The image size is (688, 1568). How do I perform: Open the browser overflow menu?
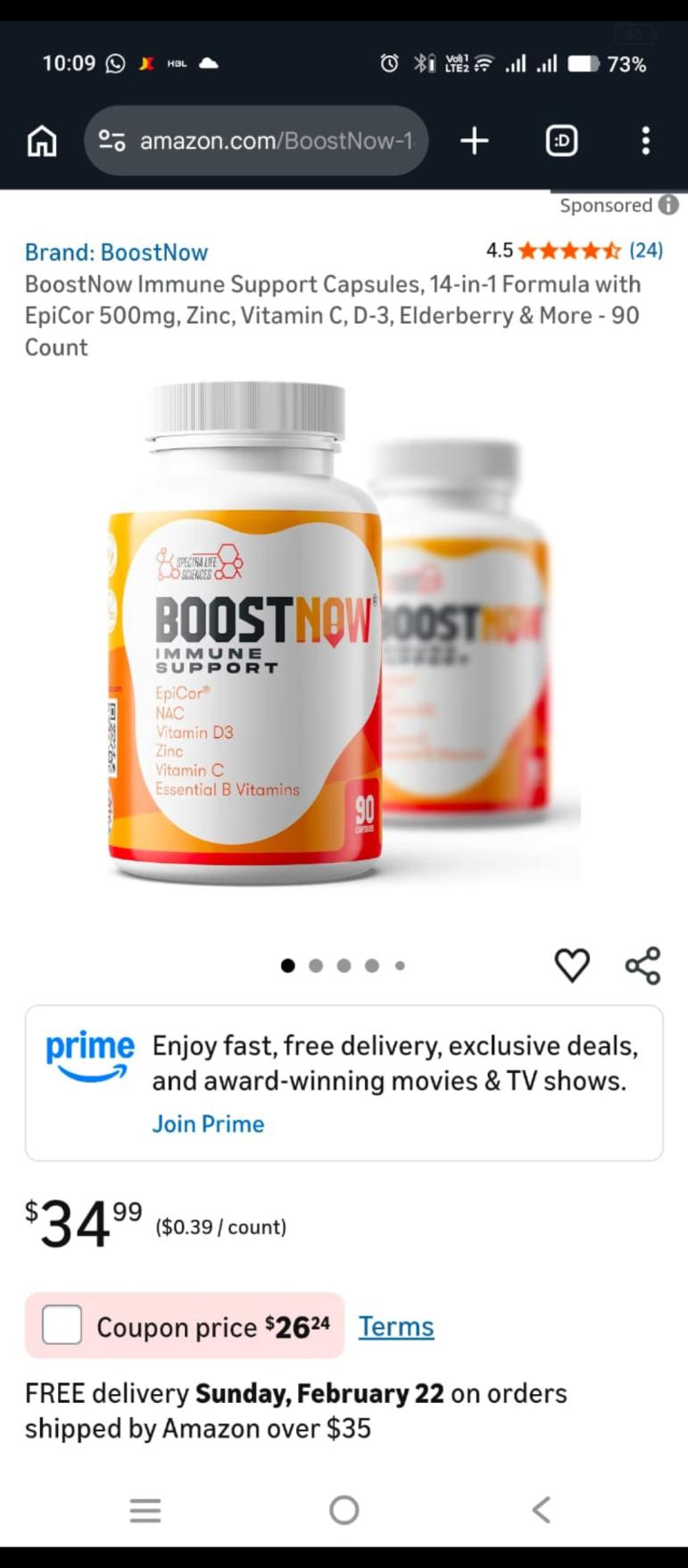[x=645, y=141]
